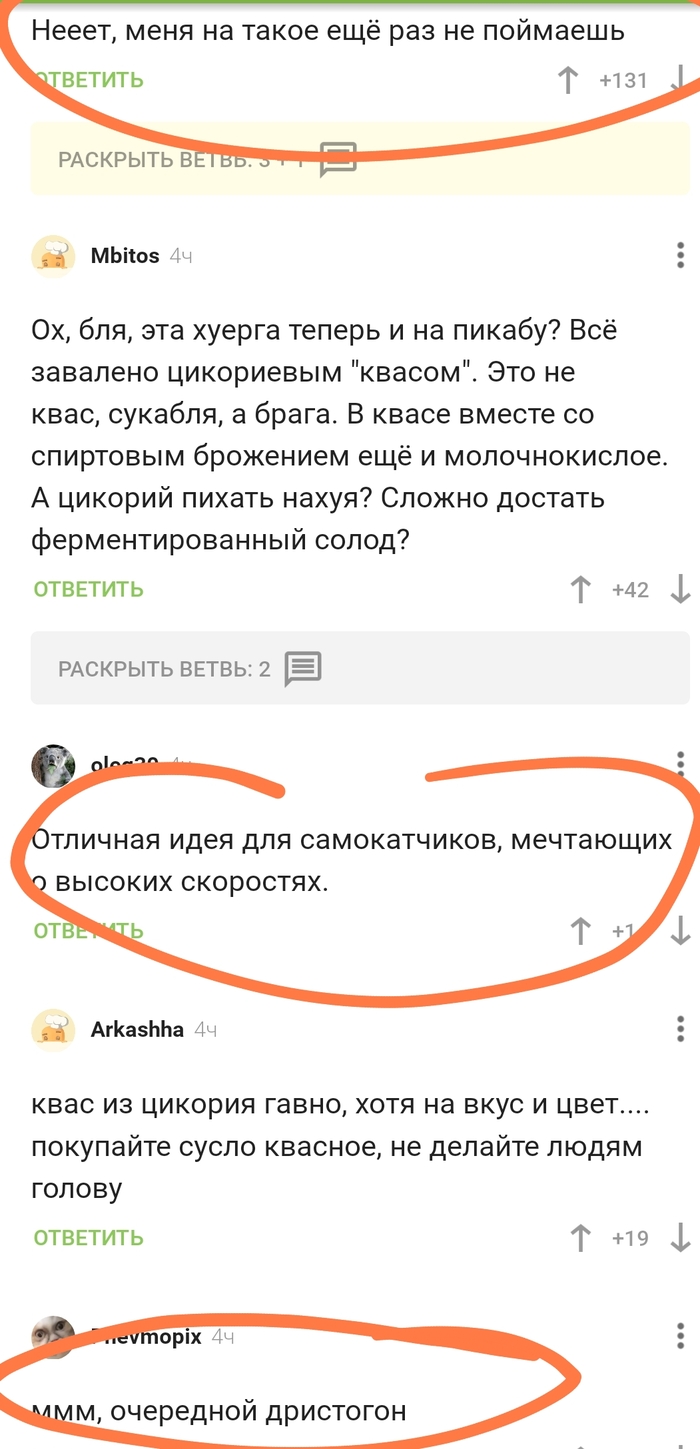Expand the branch with 2 replies
Image resolution: width=700 pixels, height=1449 pixels.
click(189, 668)
